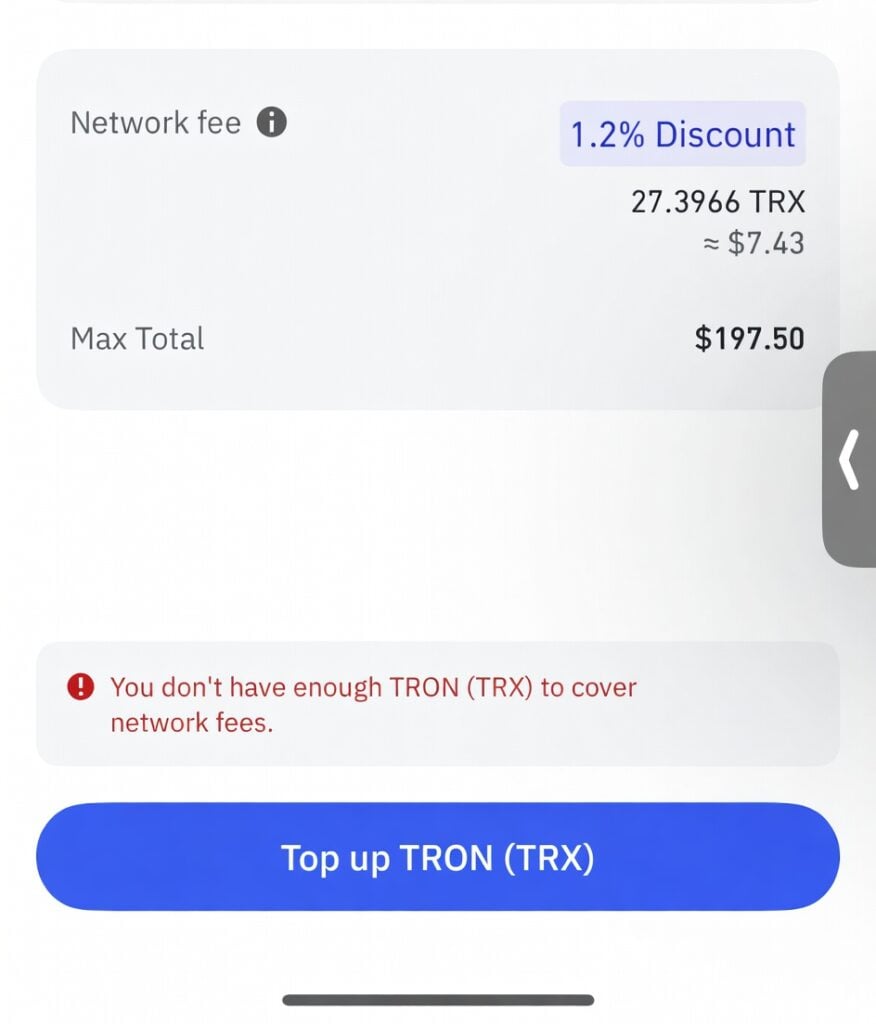Click the 27.3966 TRX fee amount
The height and width of the screenshot is (1024, 876).
[x=716, y=201]
